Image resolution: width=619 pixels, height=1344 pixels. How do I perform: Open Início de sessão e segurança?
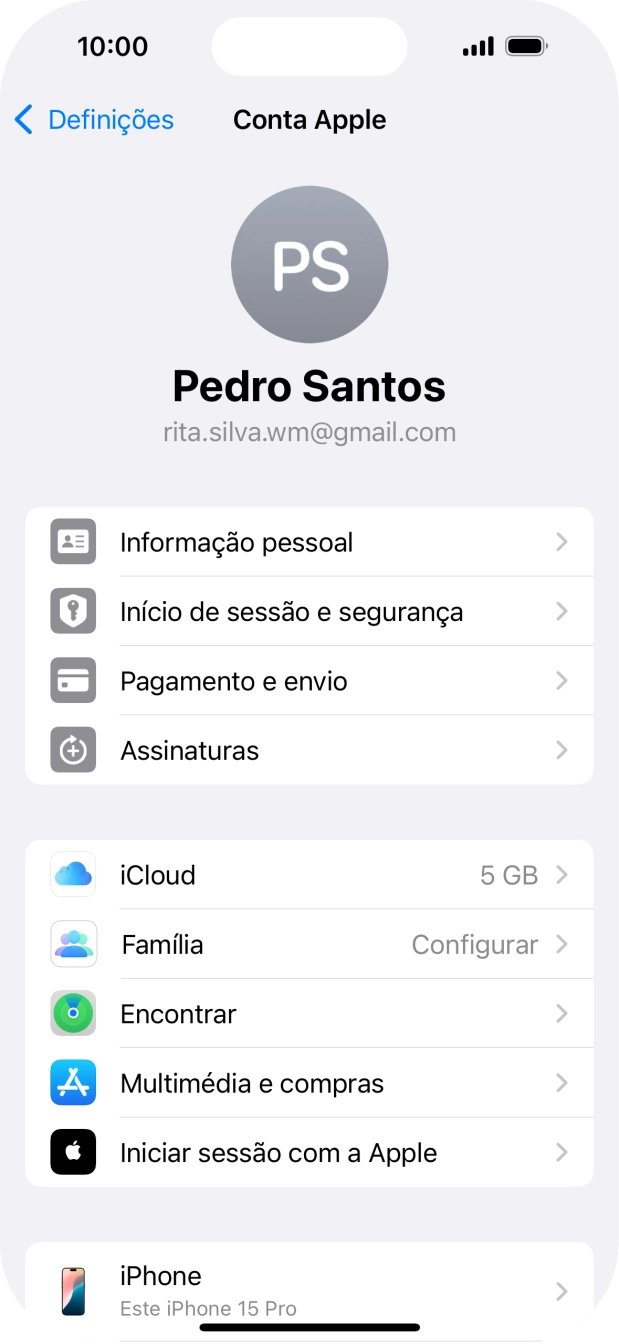(x=309, y=611)
